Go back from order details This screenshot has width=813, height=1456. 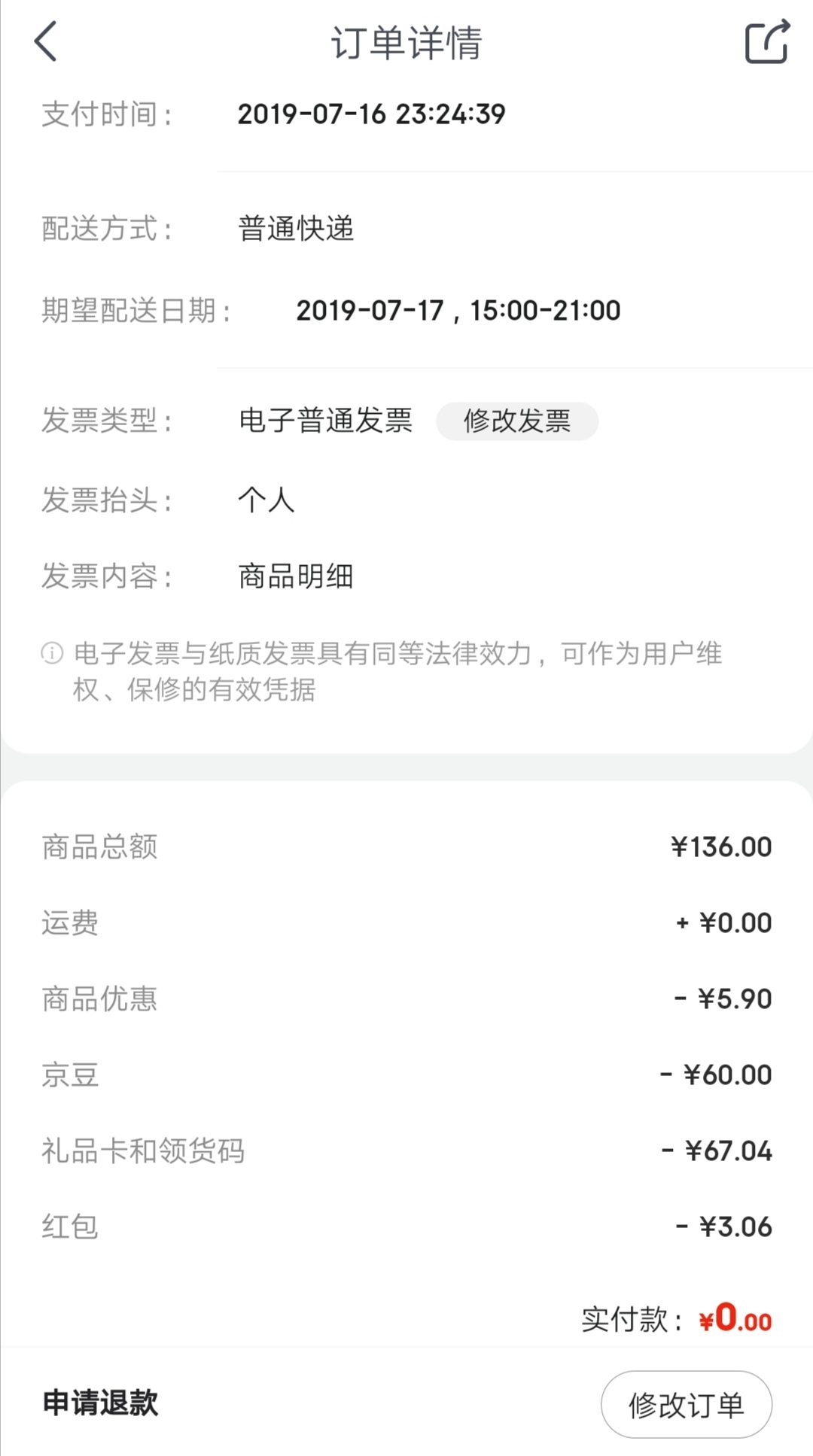click(45, 41)
